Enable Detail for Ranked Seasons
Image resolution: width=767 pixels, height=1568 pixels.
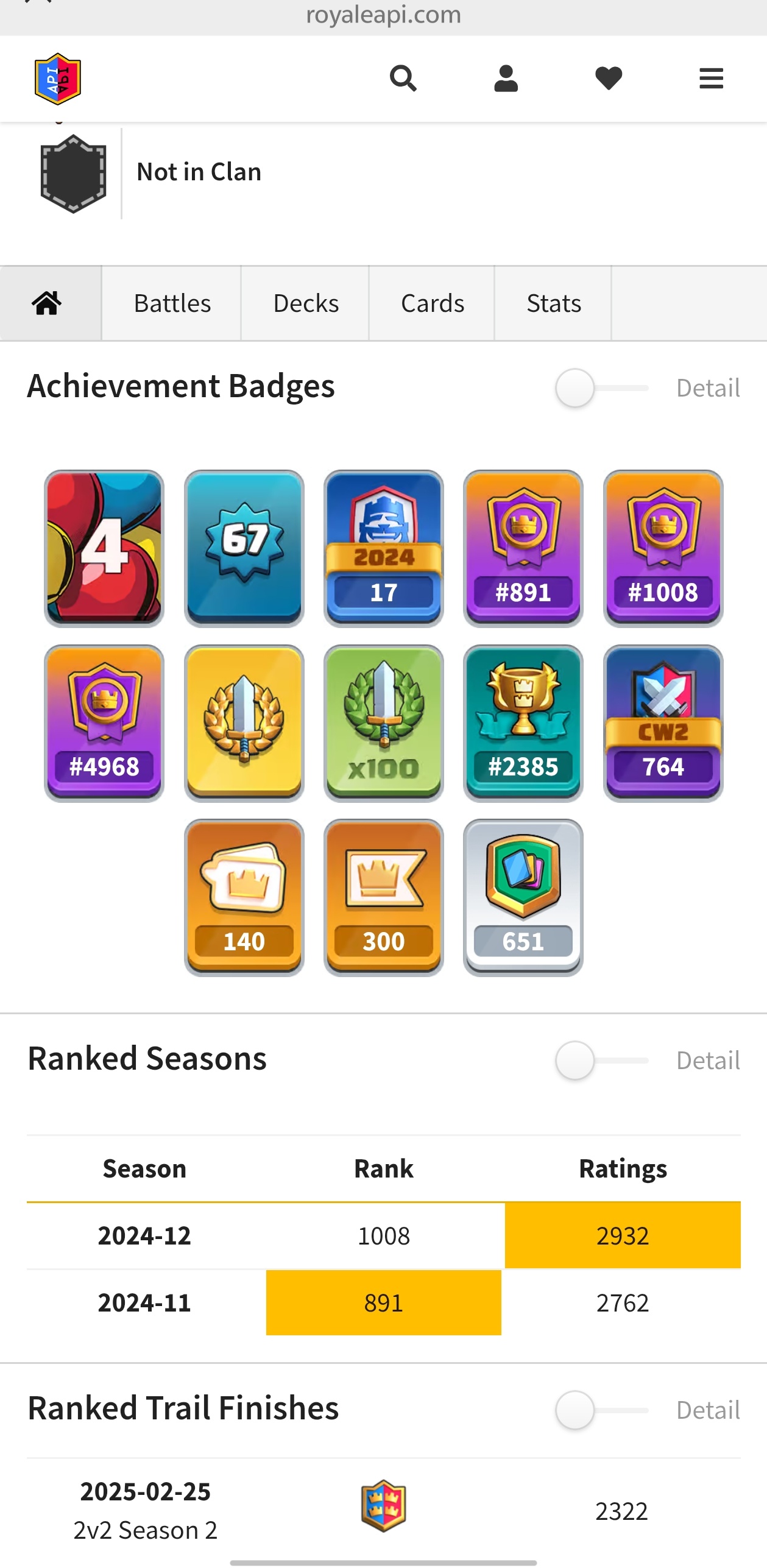click(600, 1061)
